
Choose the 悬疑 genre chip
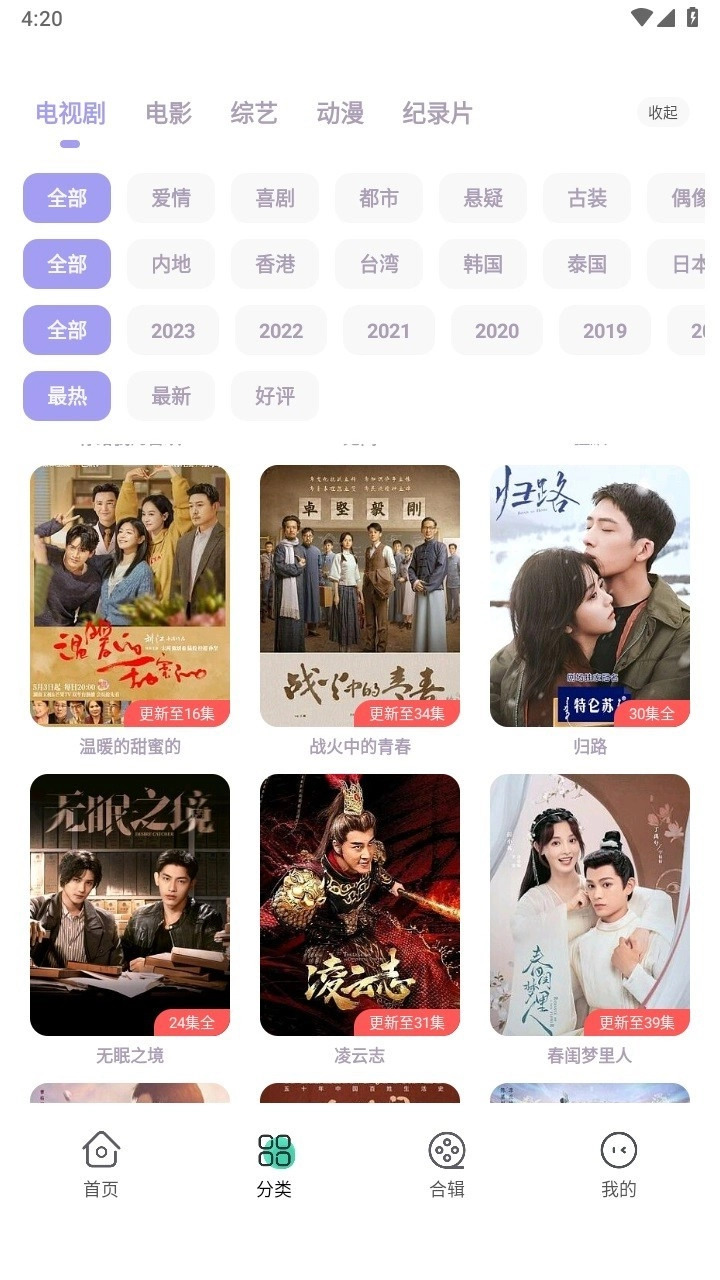tap(483, 198)
